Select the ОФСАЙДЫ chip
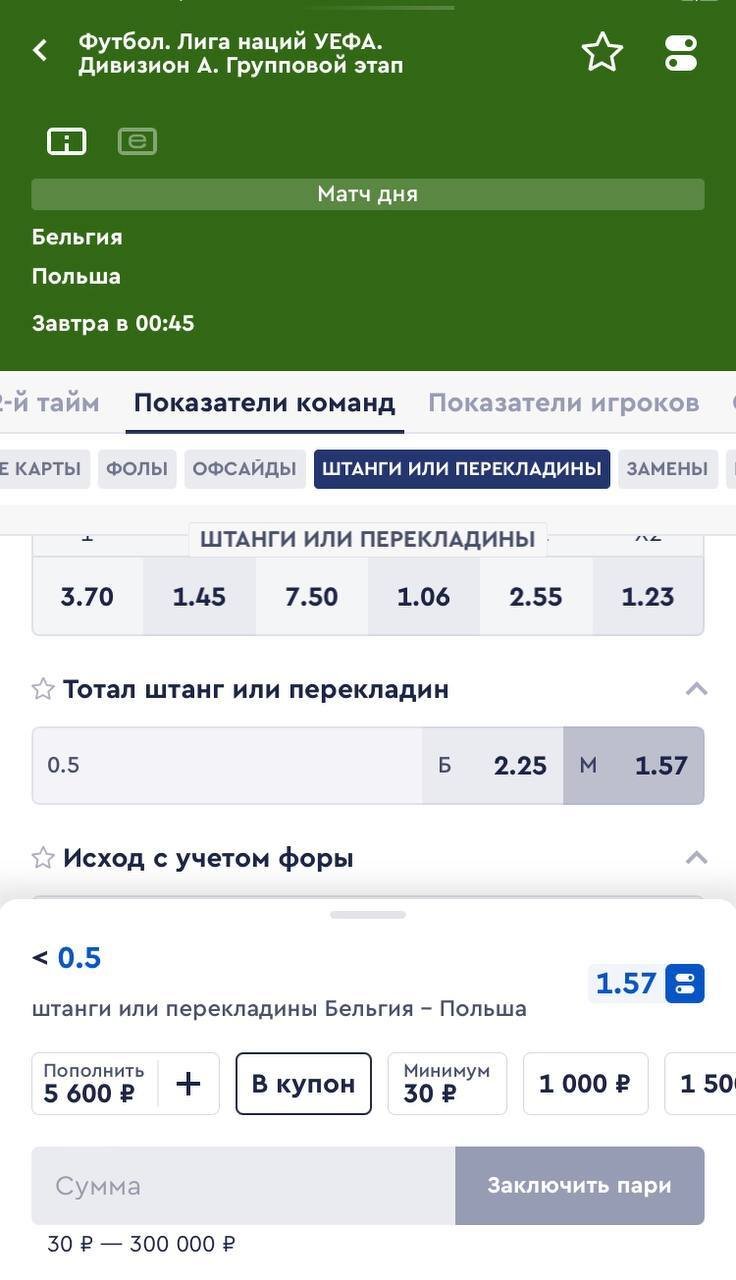 (244, 469)
